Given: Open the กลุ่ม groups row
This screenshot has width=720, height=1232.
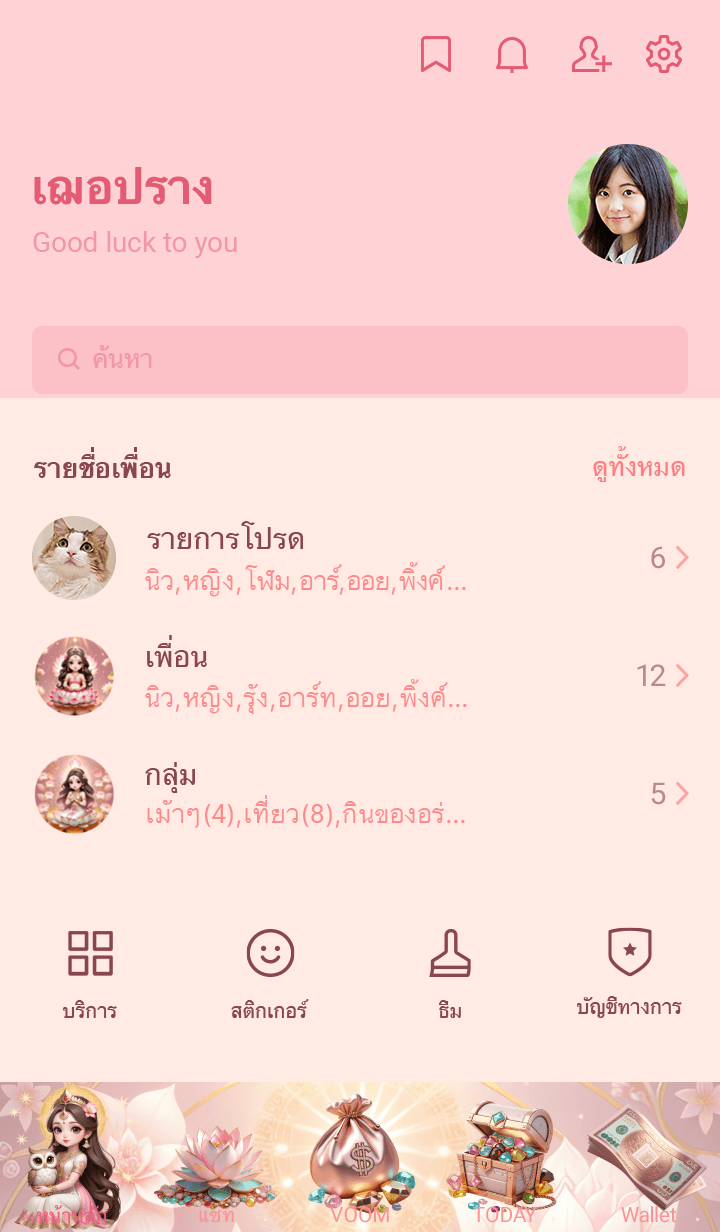Looking at the screenshot, I should click(x=360, y=794).
